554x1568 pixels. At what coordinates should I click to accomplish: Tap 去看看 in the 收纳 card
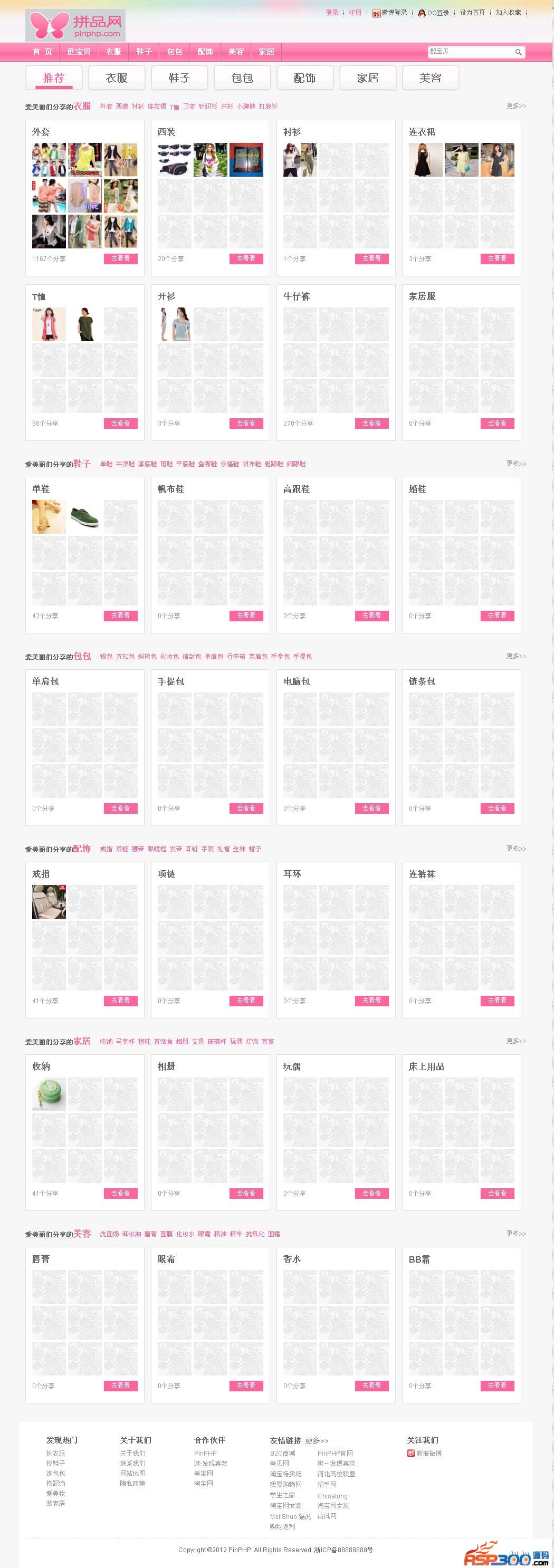(x=120, y=1193)
